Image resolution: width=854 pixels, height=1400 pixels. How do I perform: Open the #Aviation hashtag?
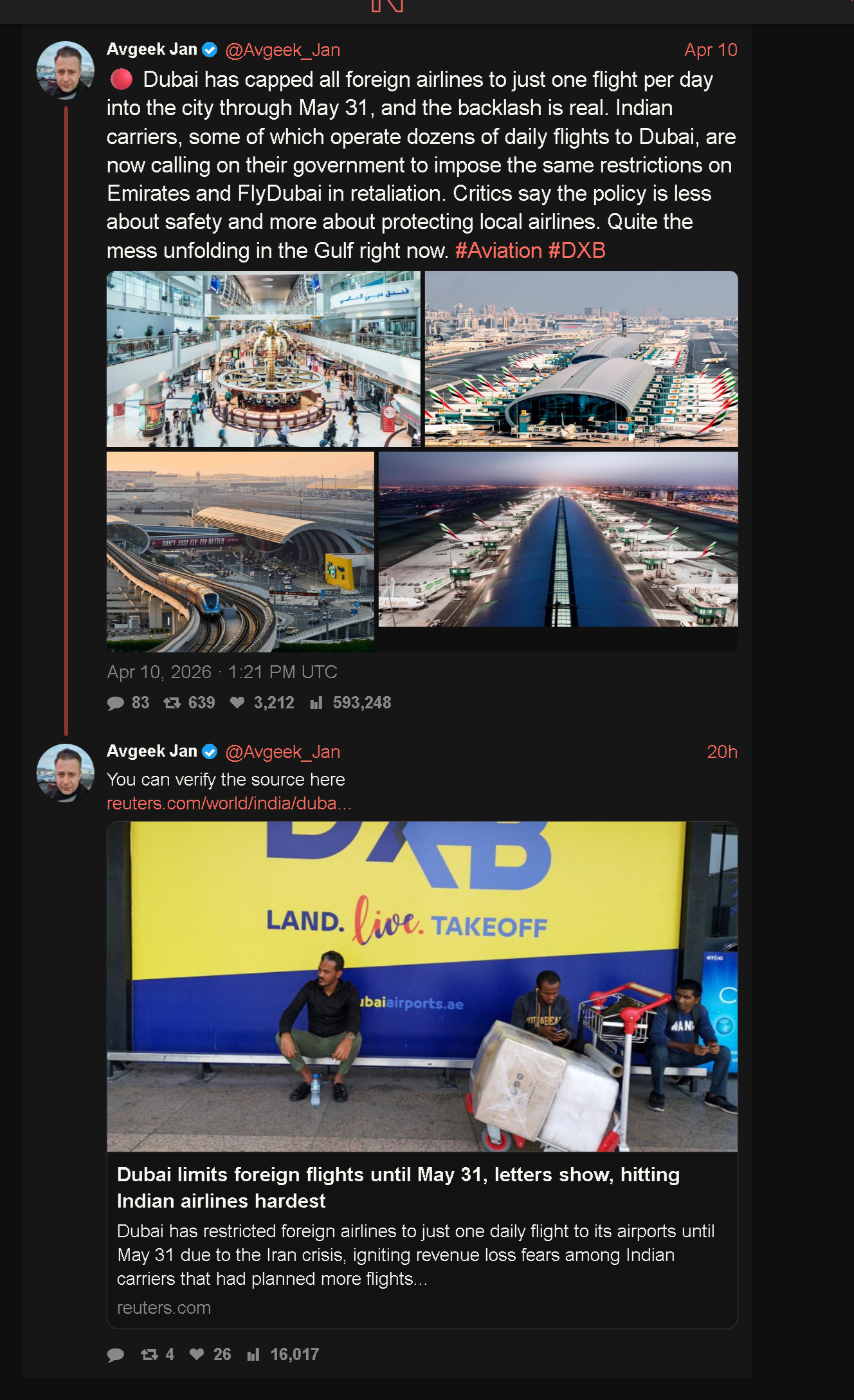(498, 250)
